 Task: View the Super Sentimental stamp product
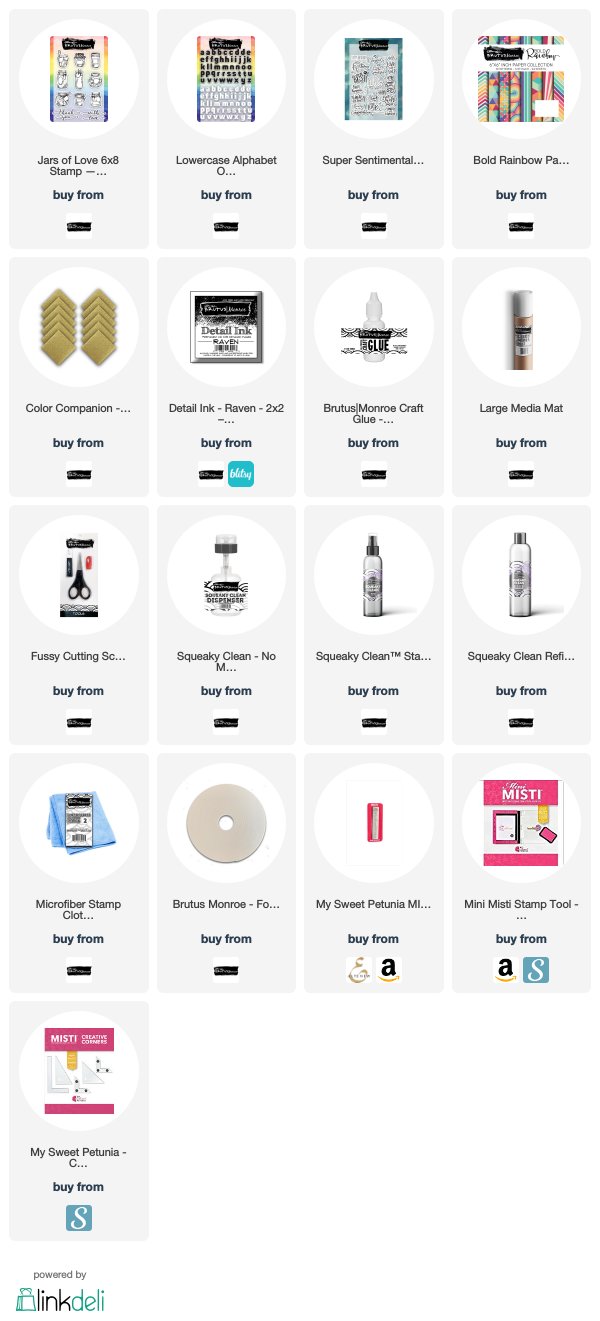pyautogui.click(x=373, y=160)
